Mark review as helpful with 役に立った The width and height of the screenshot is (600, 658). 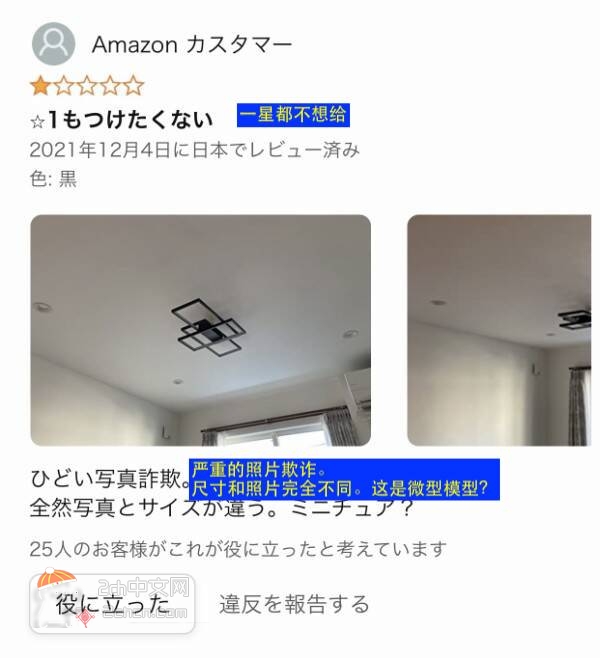(112, 604)
